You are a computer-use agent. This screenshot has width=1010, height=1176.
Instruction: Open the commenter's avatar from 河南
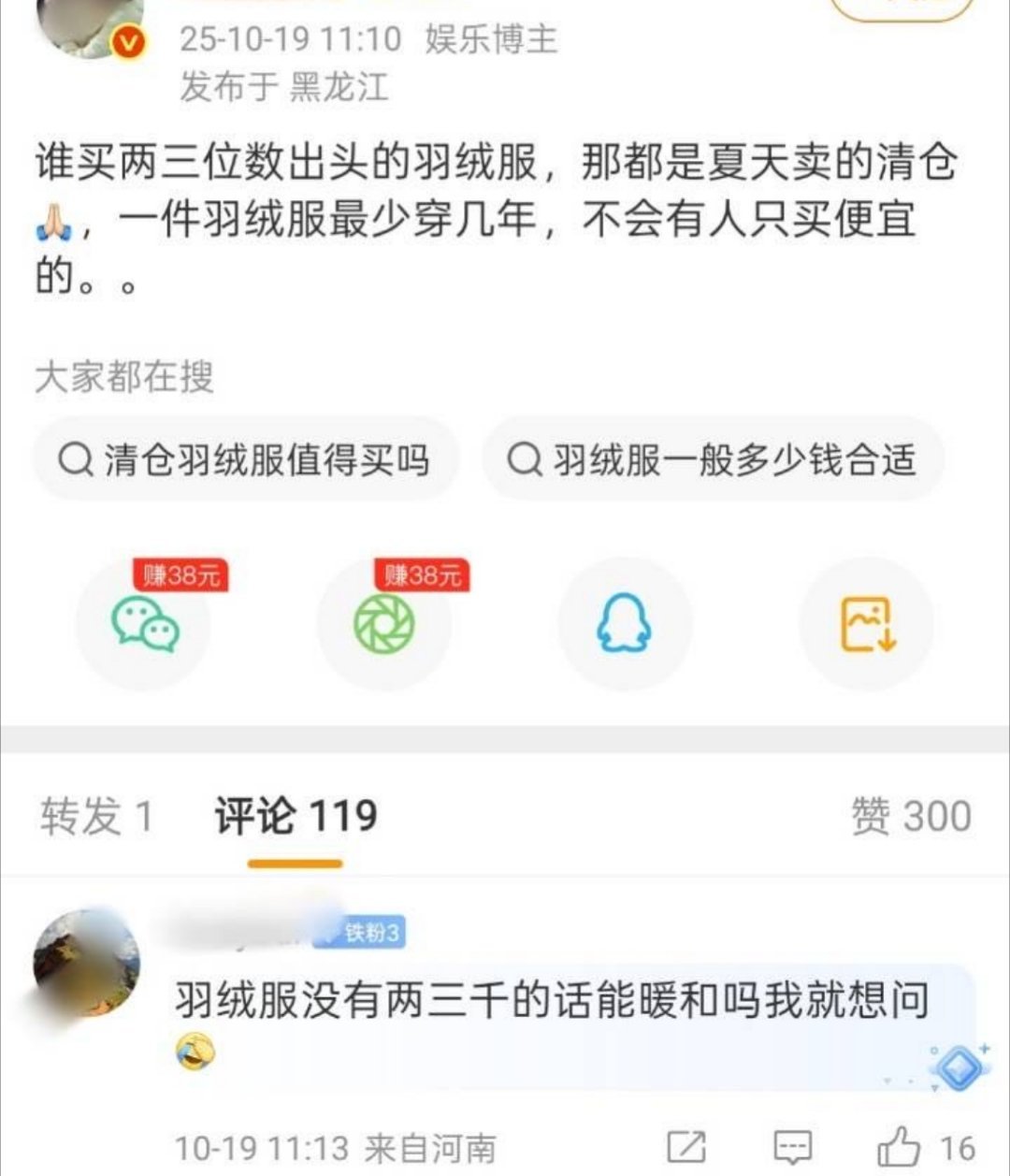coord(86,964)
